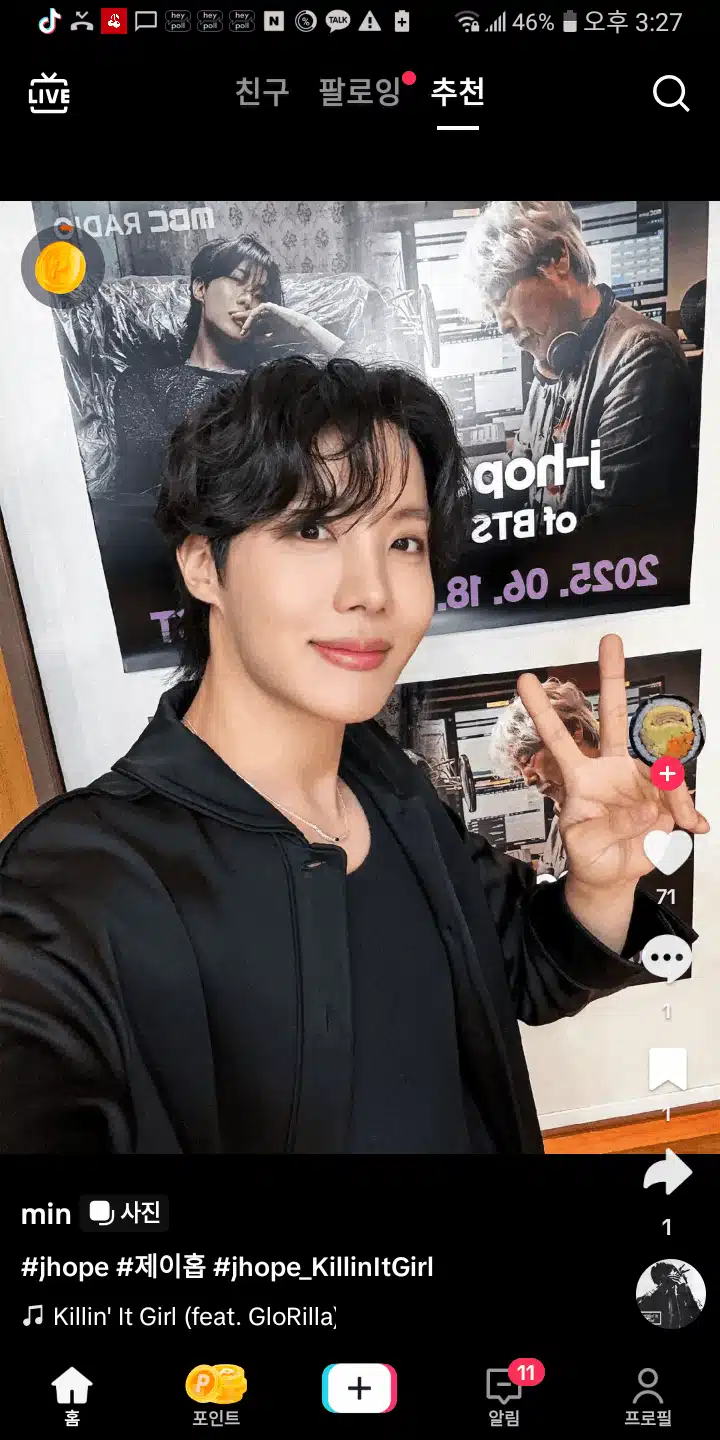
Task: Open the search magnifier
Action: click(671, 94)
